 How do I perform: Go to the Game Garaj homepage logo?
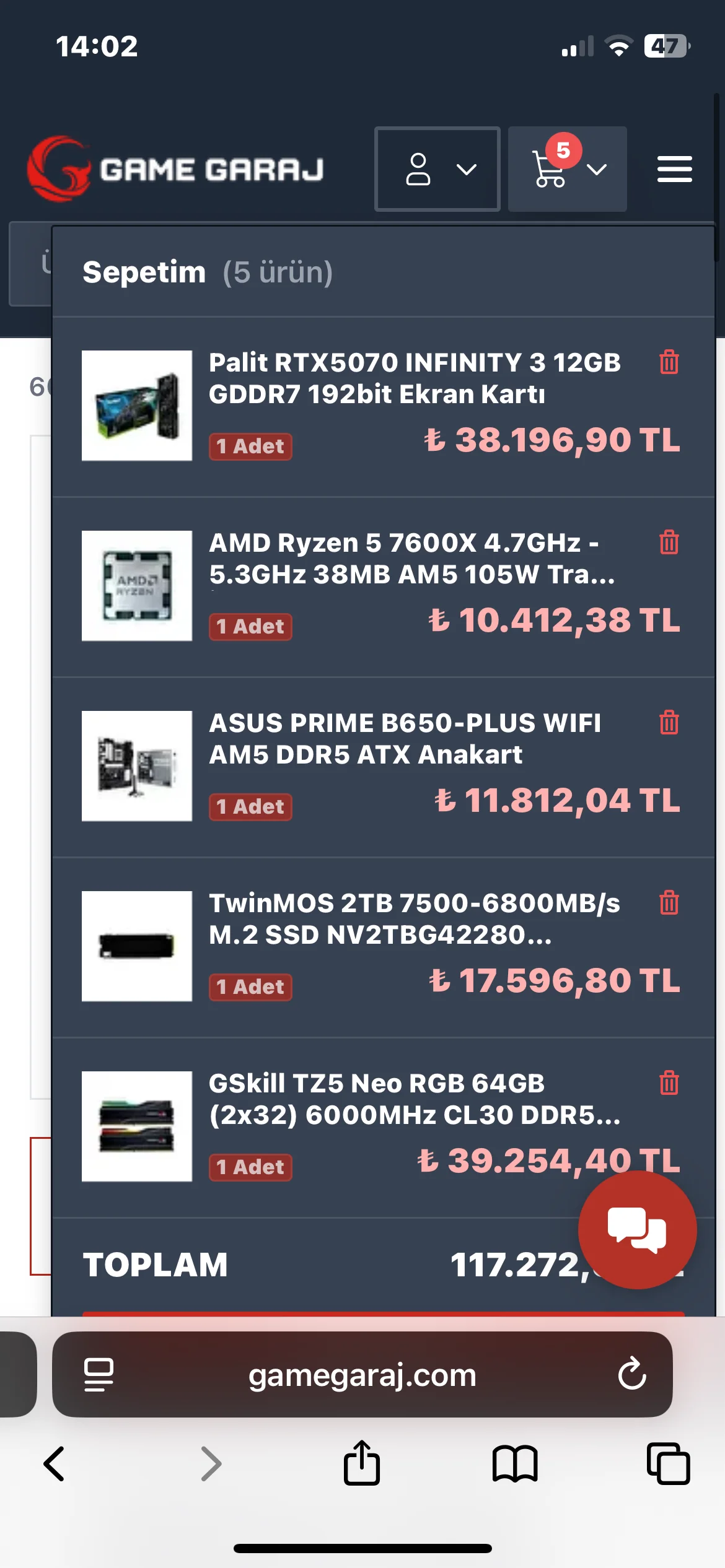point(175,168)
